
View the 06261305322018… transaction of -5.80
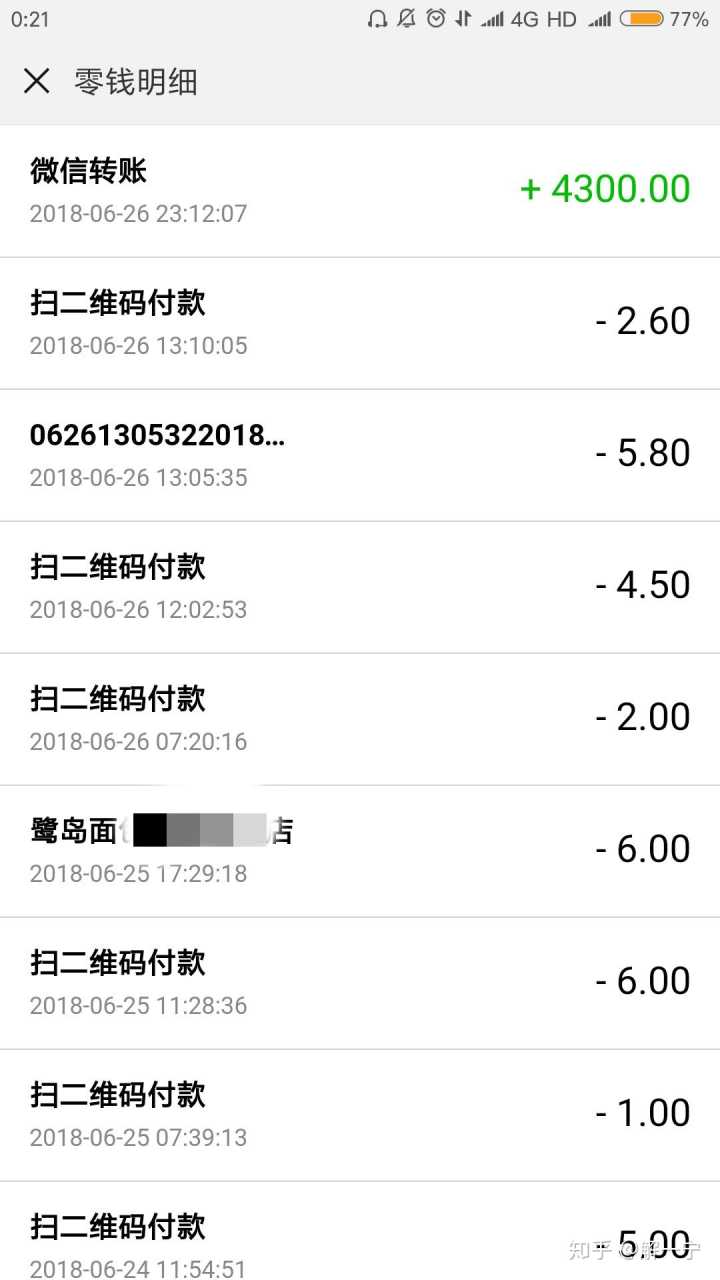tap(360, 455)
